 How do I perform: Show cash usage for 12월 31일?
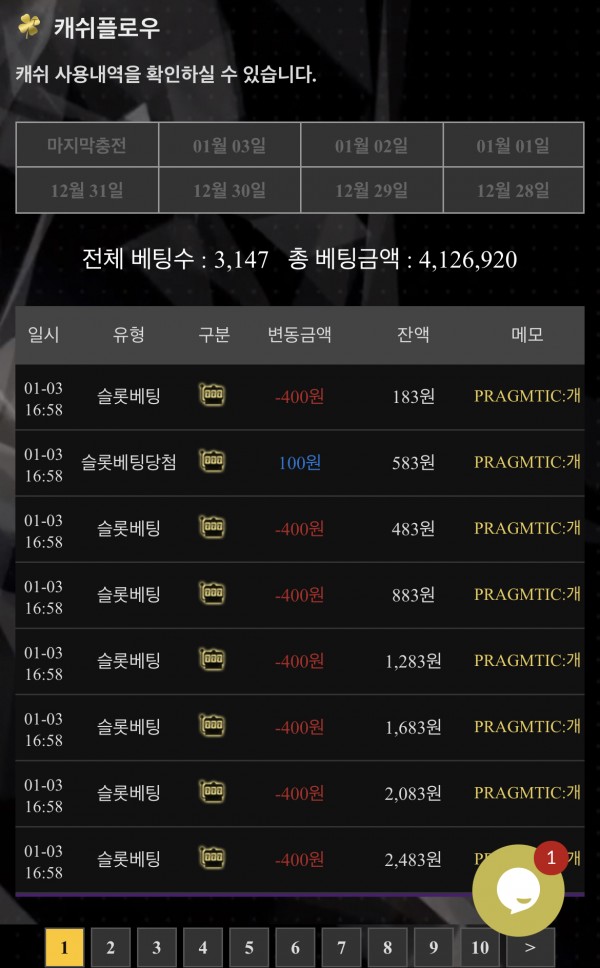[87, 190]
